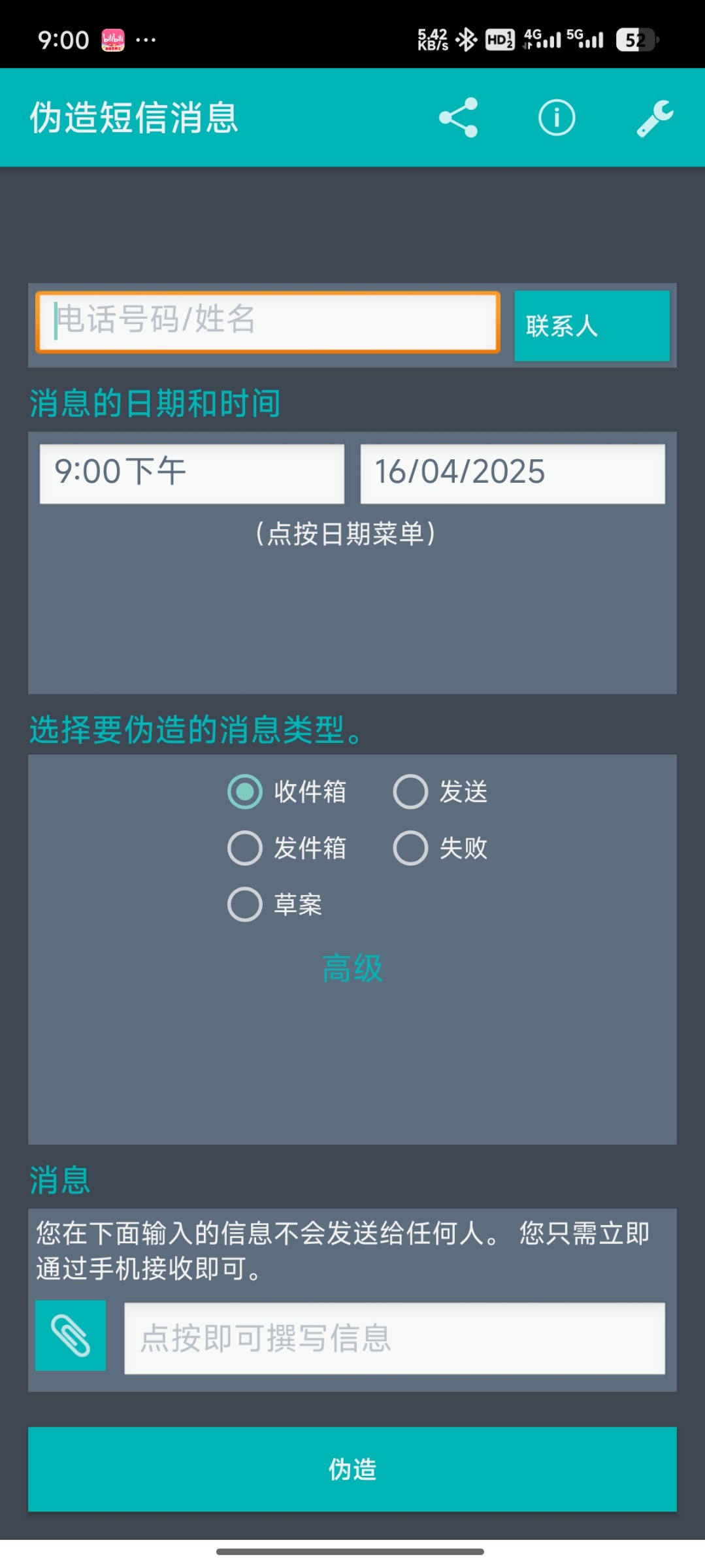705x1568 pixels.
Task: Open 高级 advanced options
Action: (x=352, y=968)
